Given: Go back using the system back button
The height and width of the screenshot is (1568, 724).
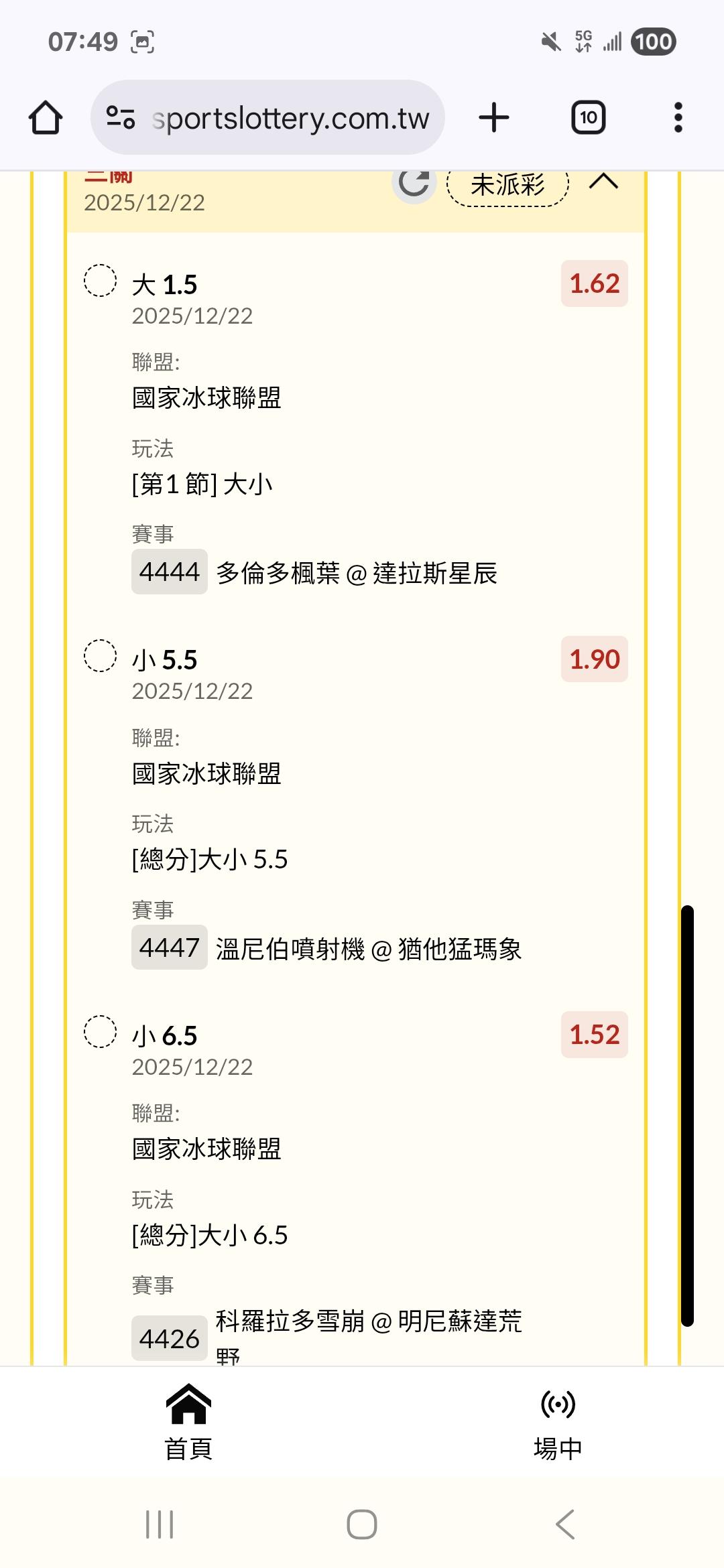Looking at the screenshot, I should (x=564, y=1524).
